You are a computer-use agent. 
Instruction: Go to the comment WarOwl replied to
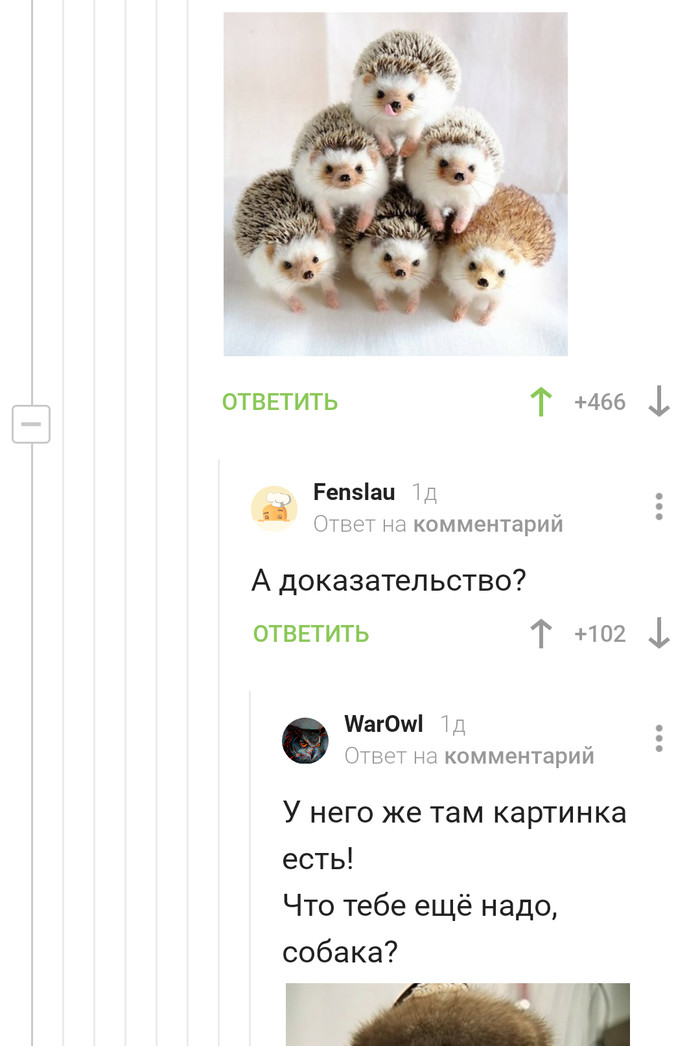point(518,756)
